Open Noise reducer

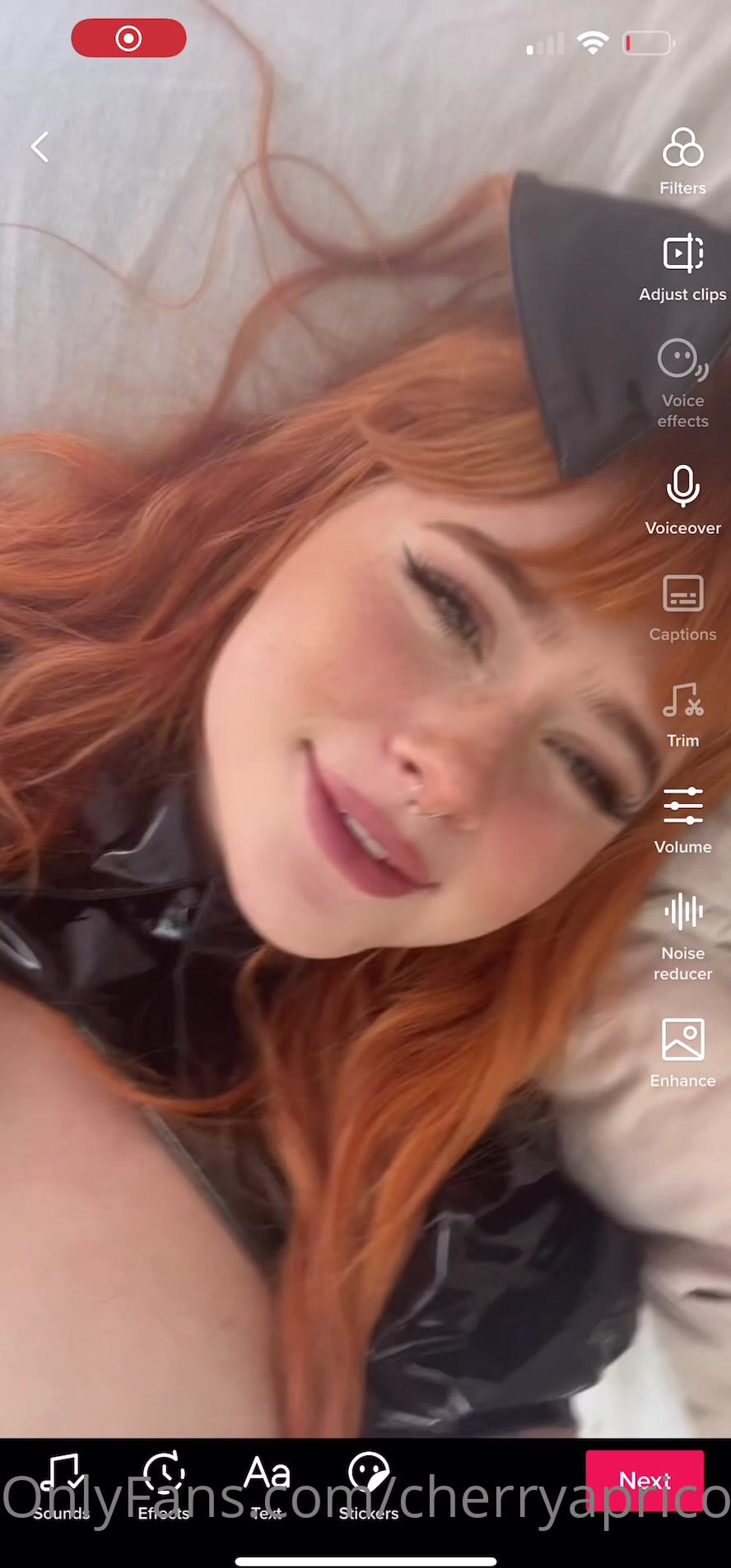pyautogui.click(x=682, y=935)
